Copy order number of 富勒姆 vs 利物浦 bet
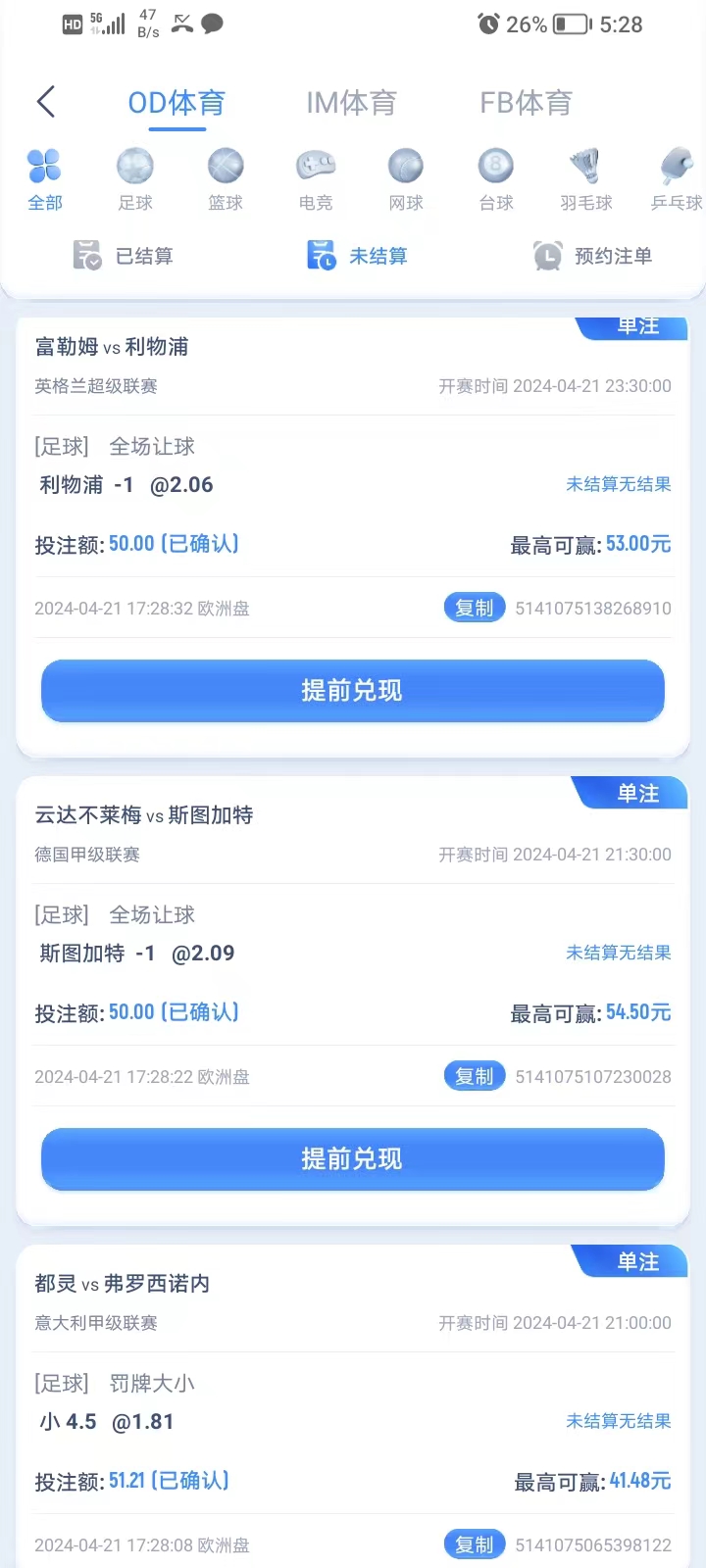 475,608
